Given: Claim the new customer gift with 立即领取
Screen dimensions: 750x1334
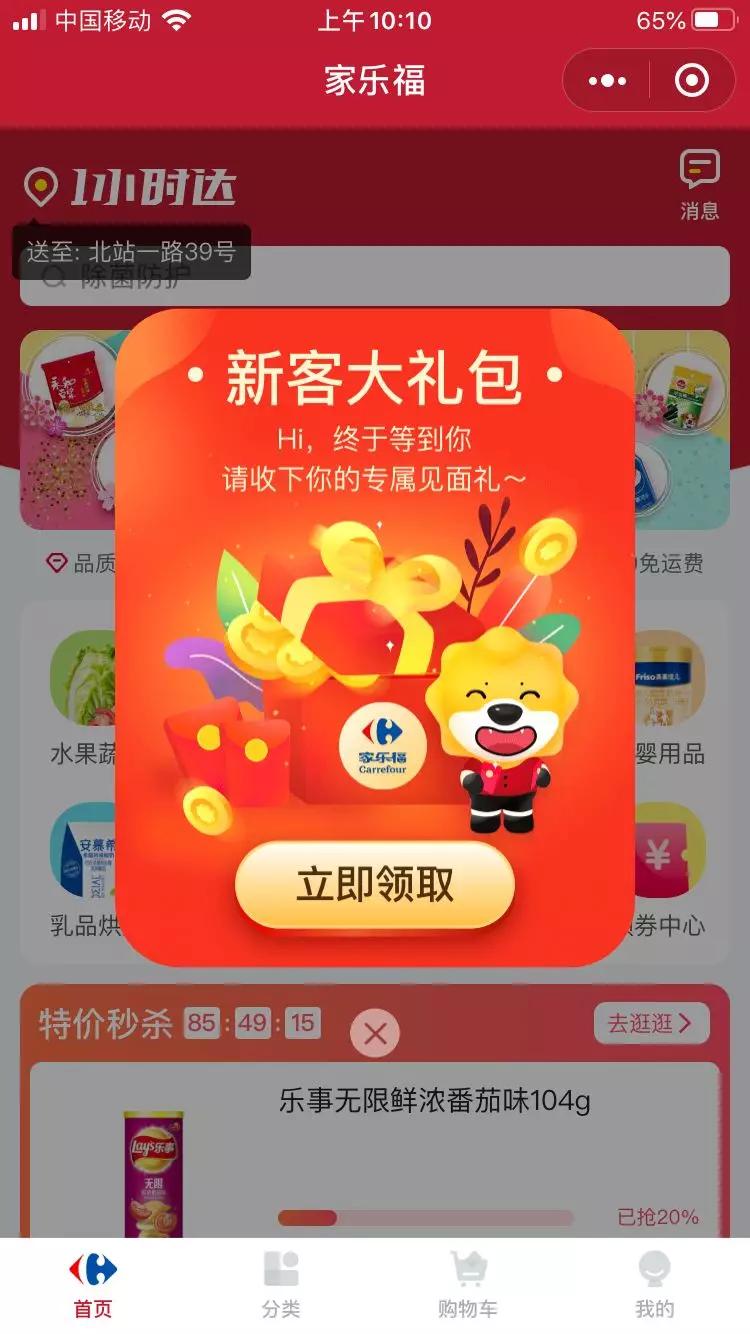Looking at the screenshot, I should click(x=374, y=885).
